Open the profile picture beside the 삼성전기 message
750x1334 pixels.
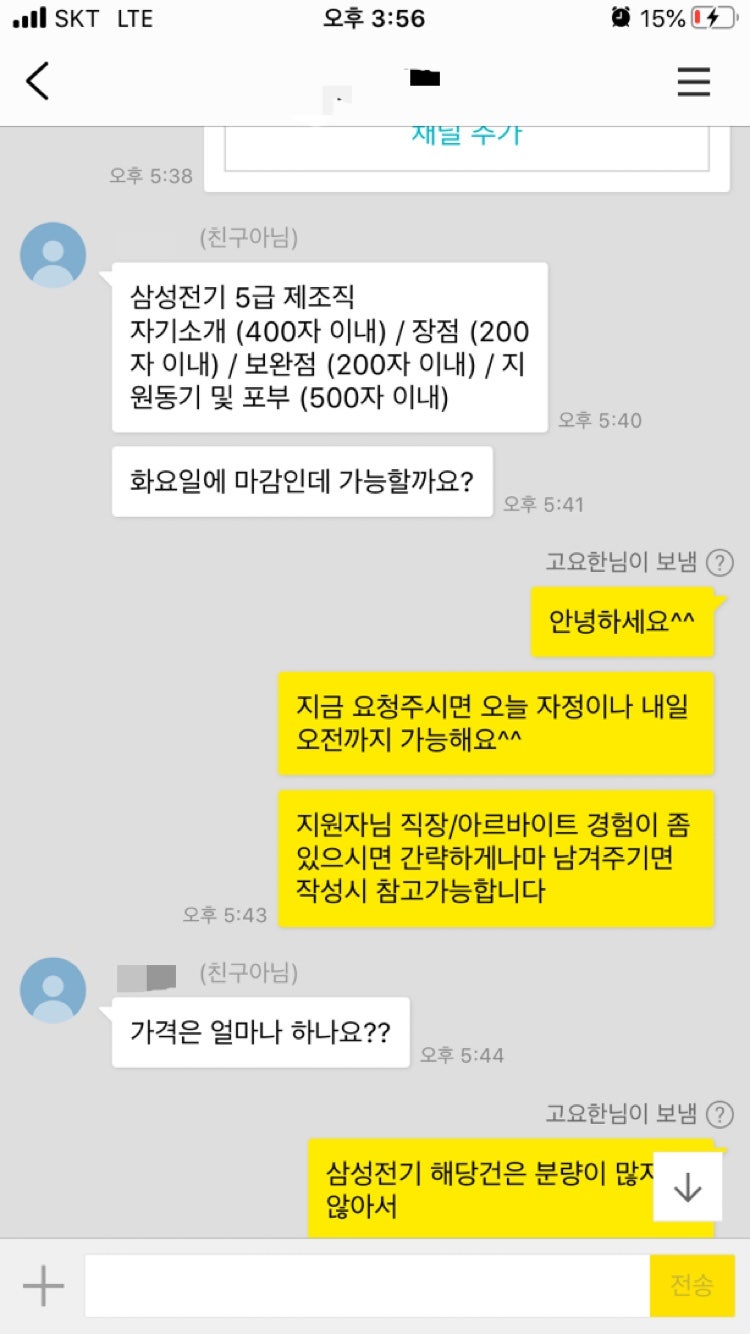53,255
